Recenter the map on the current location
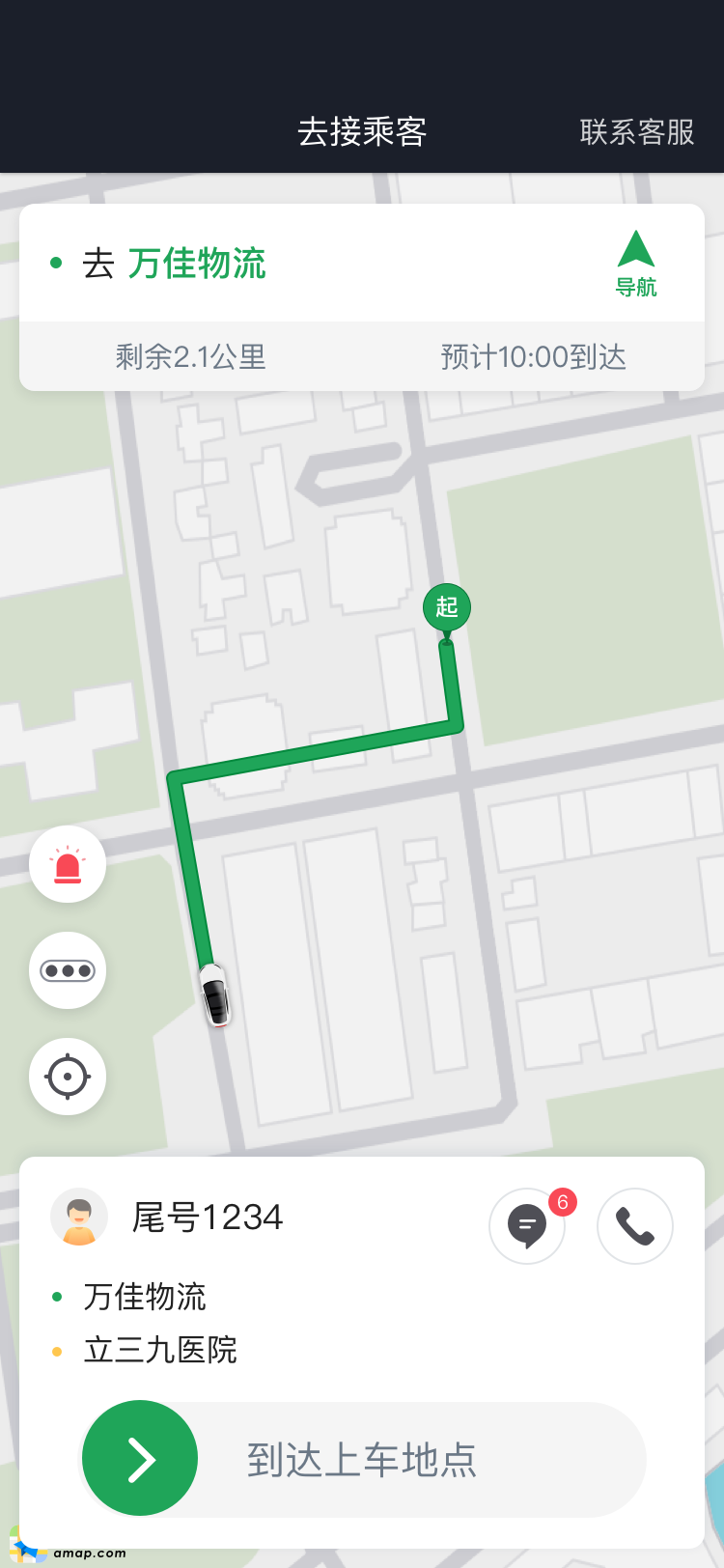This screenshot has width=724, height=1568. point(68,1077)
